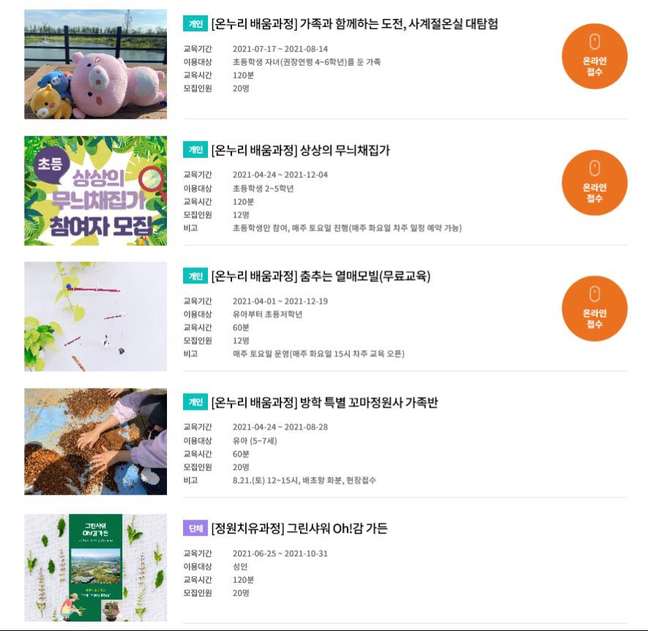Tap 온라인 접수 for 사계절온실 대탐험
Viewport: 648px width, 631px height.
pyautogui.click(x=594, y=56)
